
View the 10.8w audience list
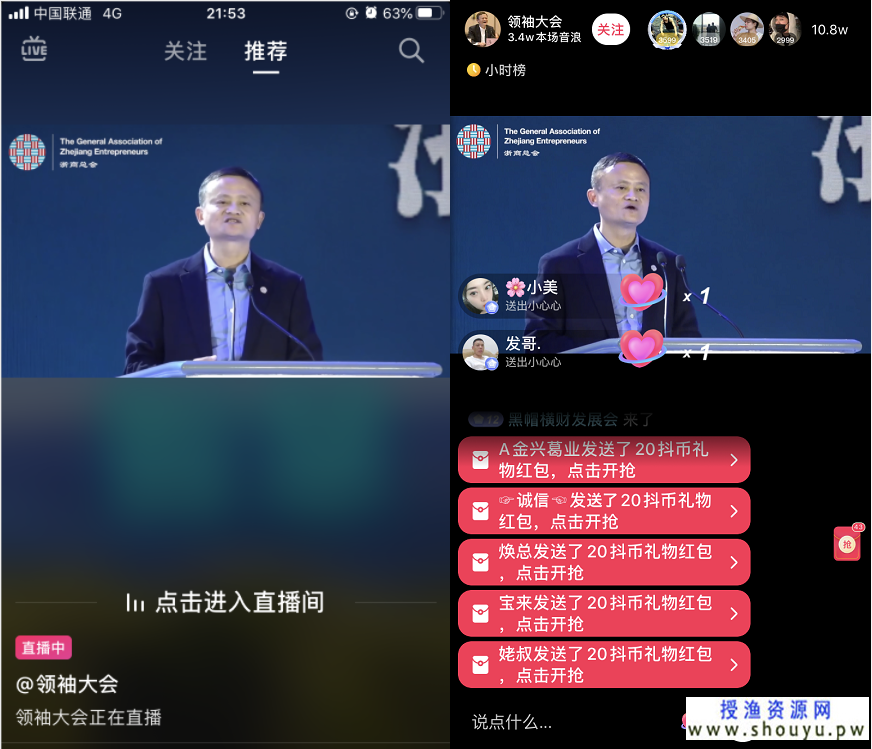coord(829,30)
